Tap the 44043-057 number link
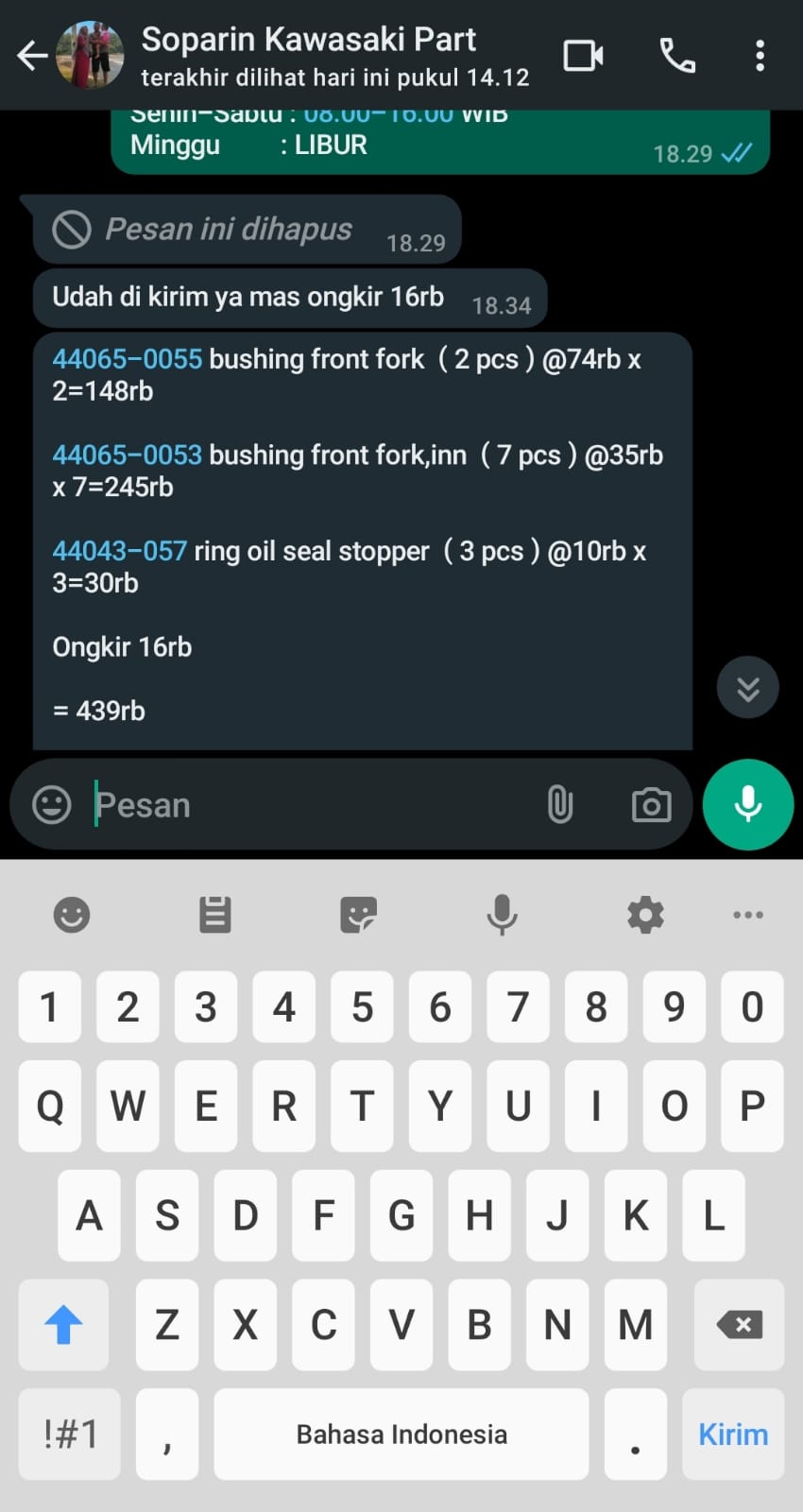This screenshot has height=1512, width=803. click(120, 552)
